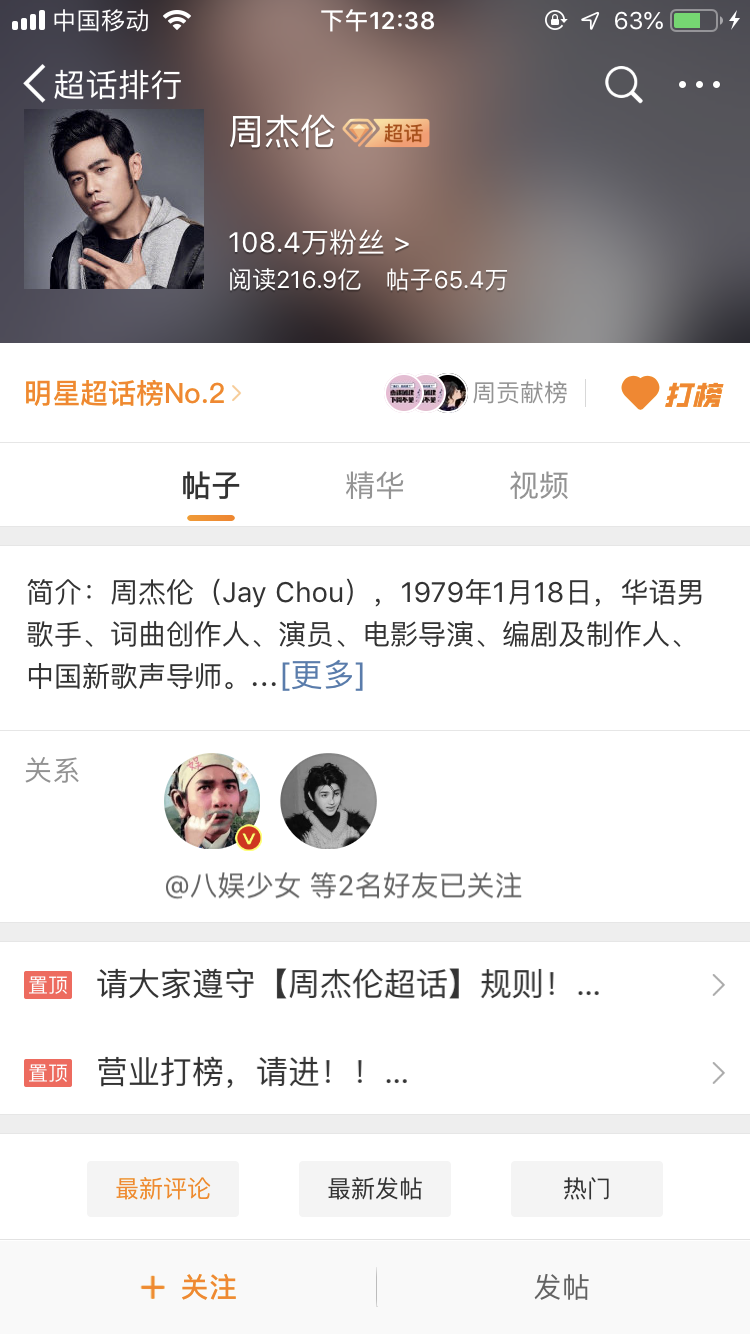Sort posts by 最新评论

(x=163, y=1189)
